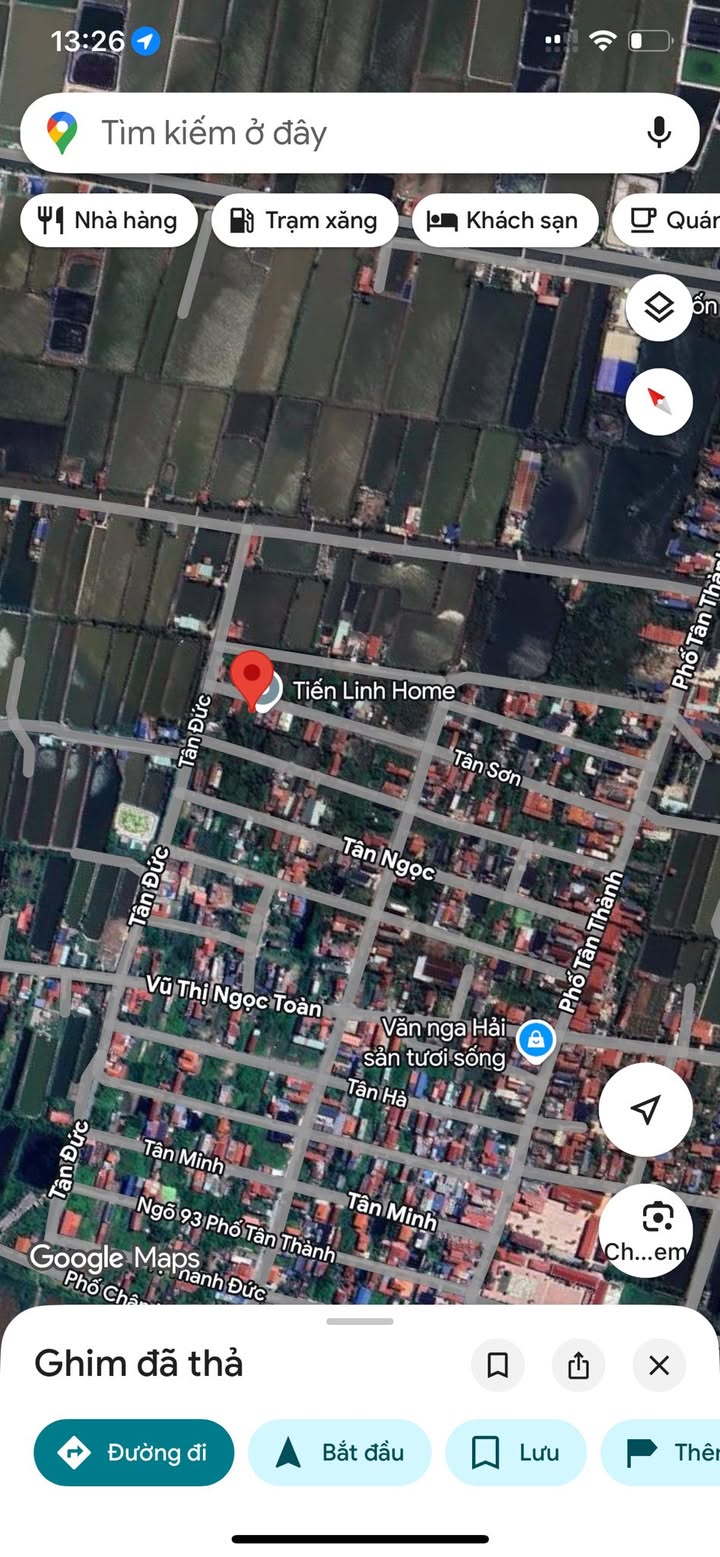Start voice search with the microphone
Screen dimensions: 720x1557
658,133
